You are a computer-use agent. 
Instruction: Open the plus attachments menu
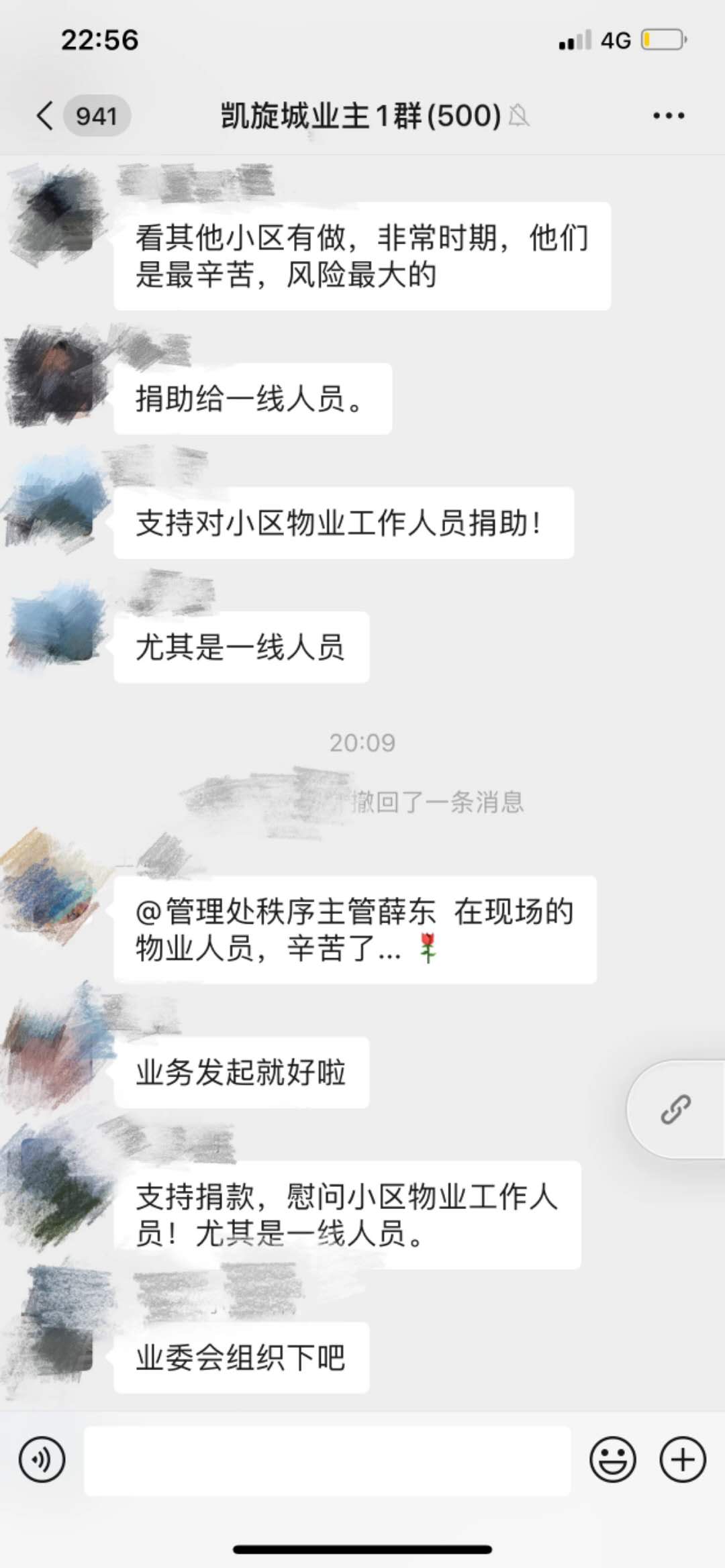click(683, 1460)
